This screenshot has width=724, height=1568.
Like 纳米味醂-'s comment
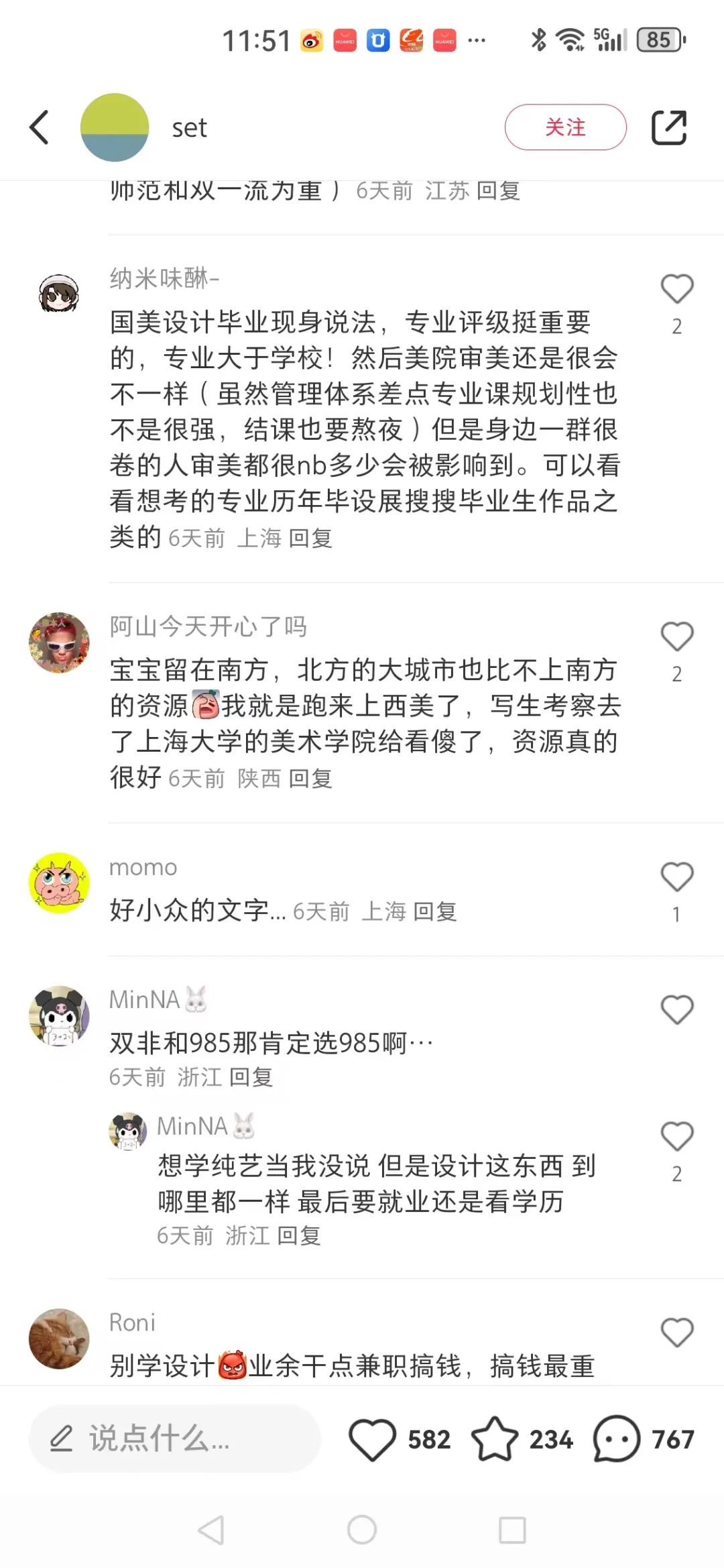676,290
